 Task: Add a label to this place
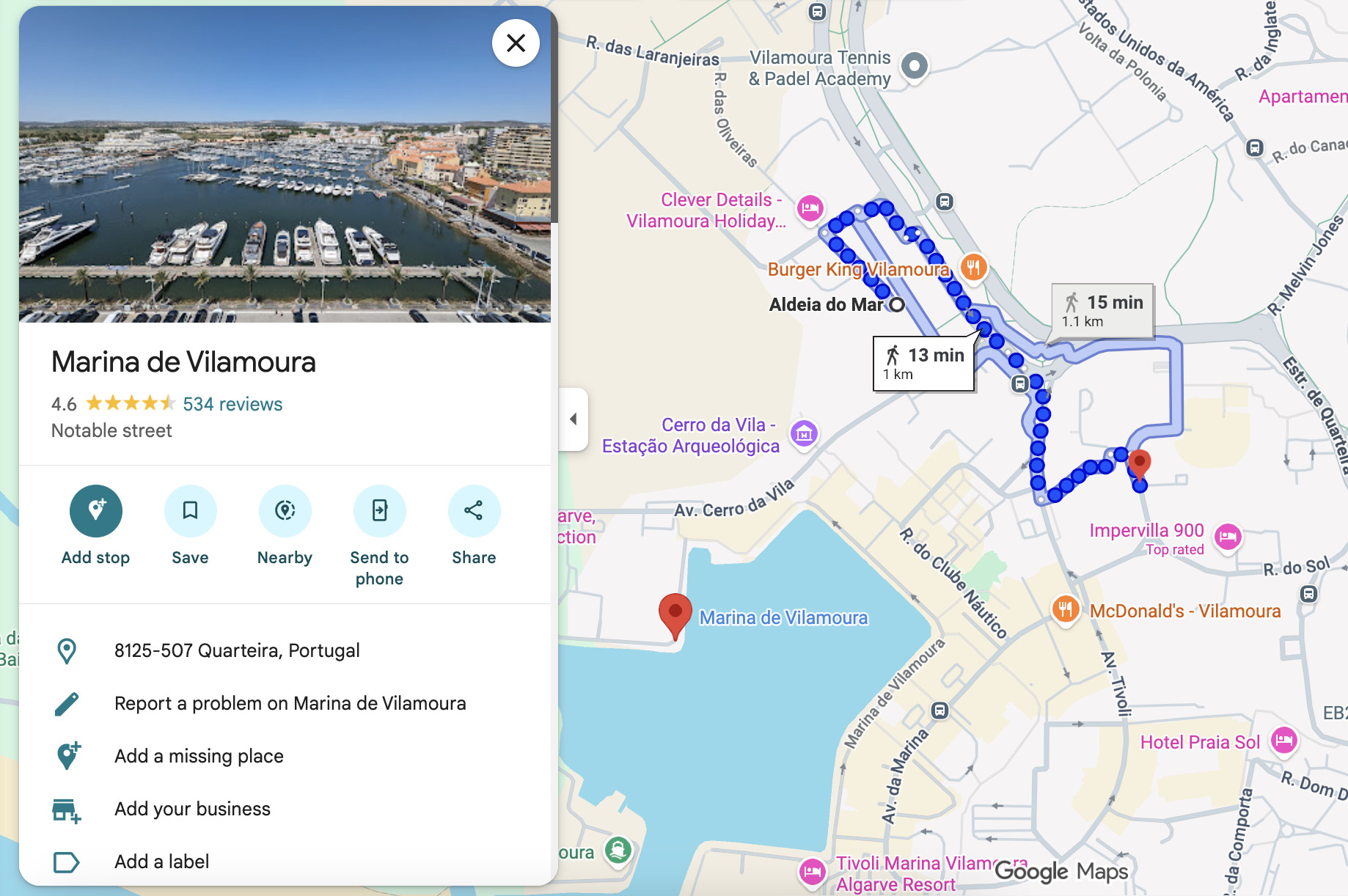pos(161,862)
